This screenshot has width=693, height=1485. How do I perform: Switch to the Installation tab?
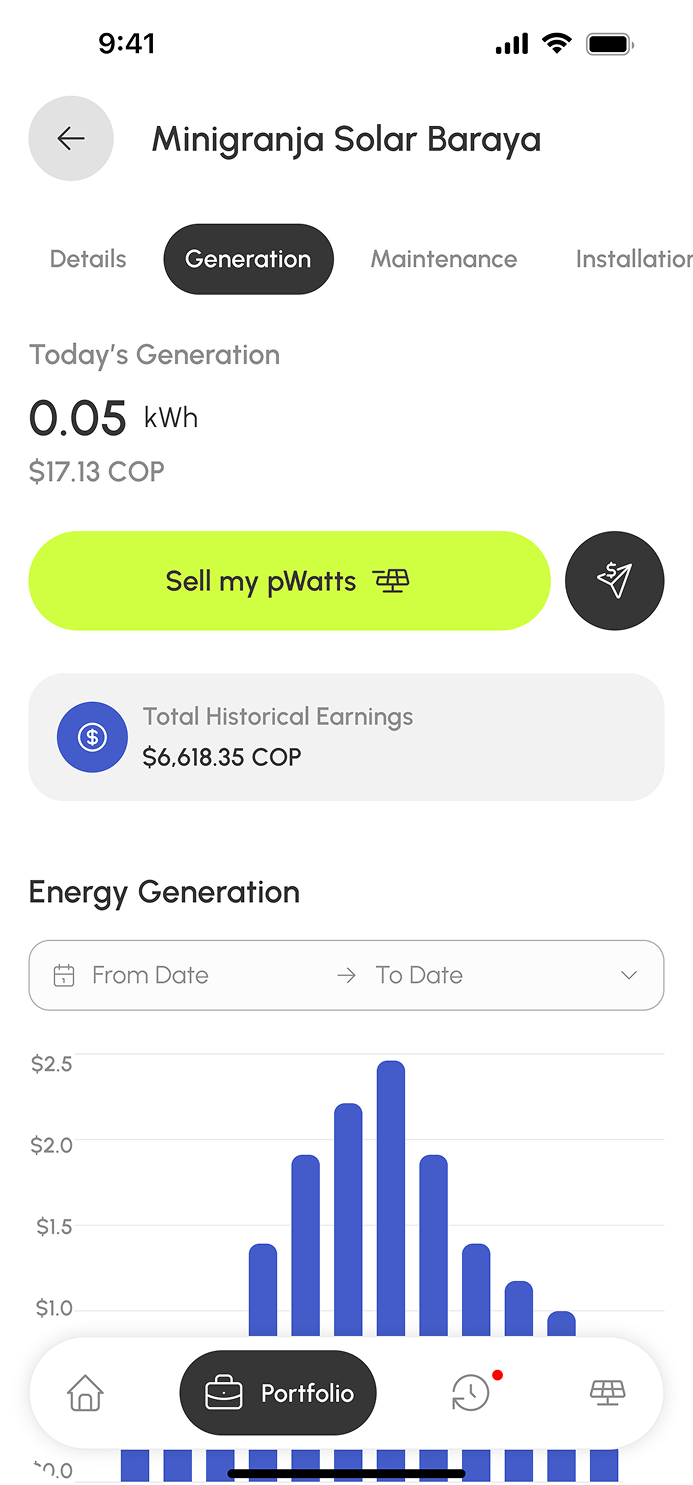click(x=634, y=259)
